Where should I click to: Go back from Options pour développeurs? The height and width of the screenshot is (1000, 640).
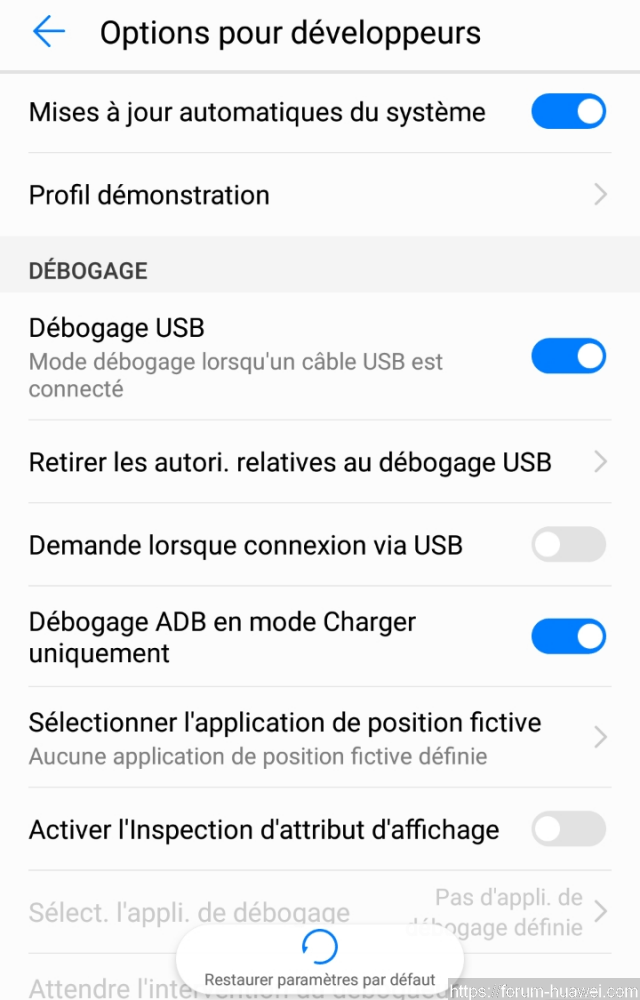pos(48,33)
